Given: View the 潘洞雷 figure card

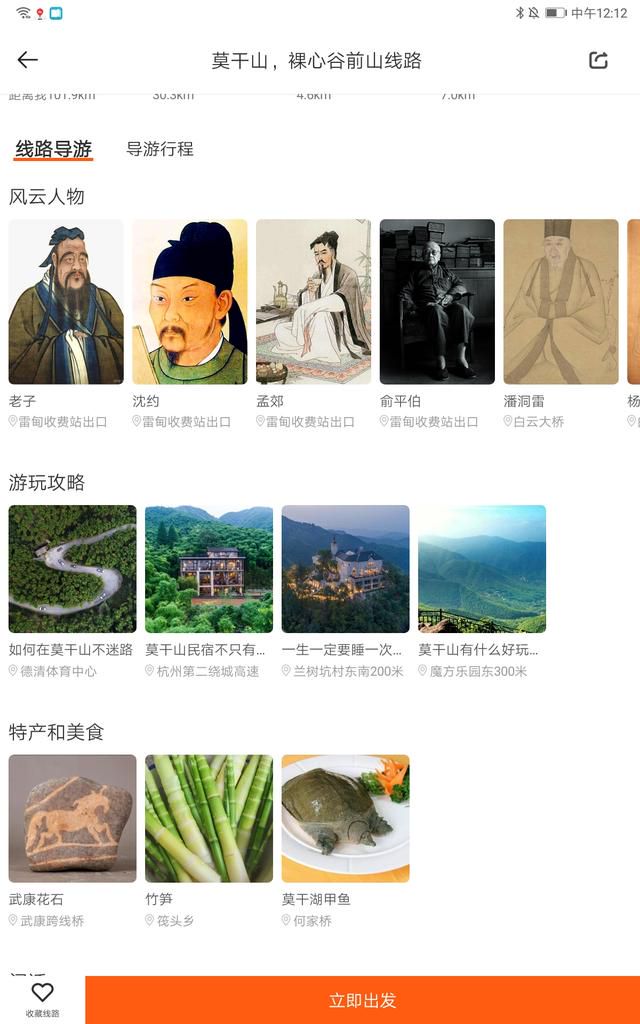Looking at the screenshot, I should tap(561, 324).
